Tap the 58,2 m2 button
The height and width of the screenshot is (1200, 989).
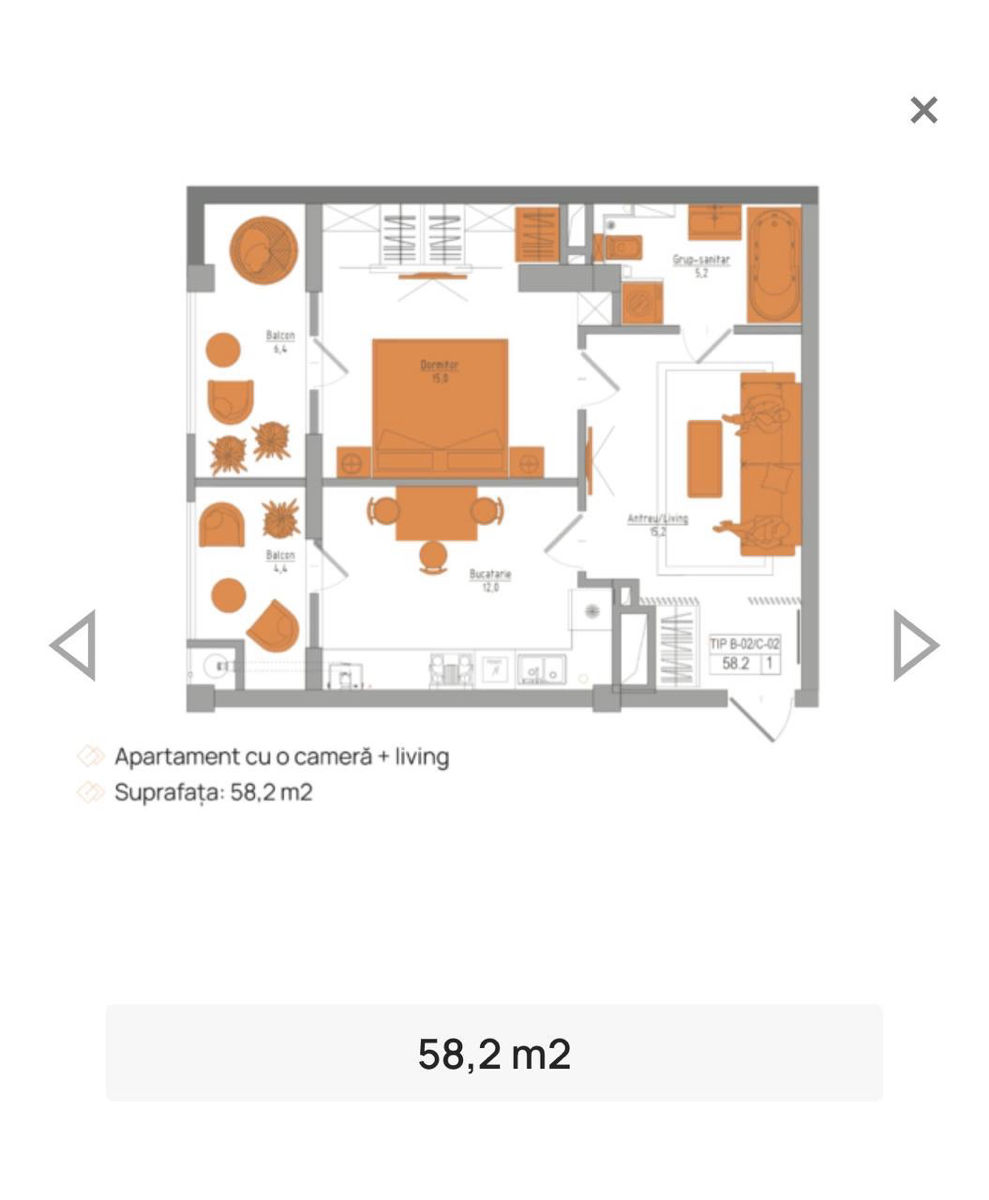click(x=494, y=1053)
